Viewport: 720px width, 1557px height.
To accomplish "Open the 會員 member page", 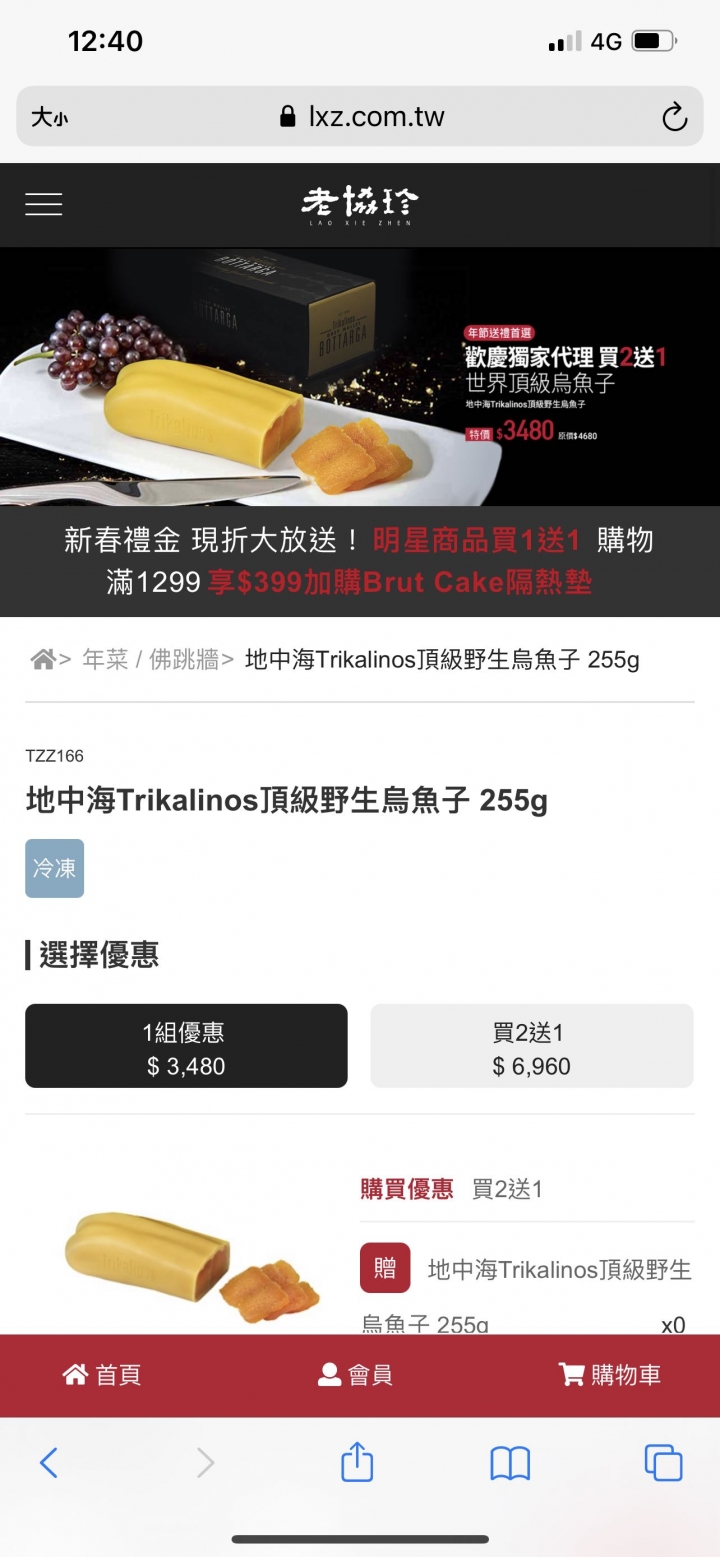I will click(356, 1375).
